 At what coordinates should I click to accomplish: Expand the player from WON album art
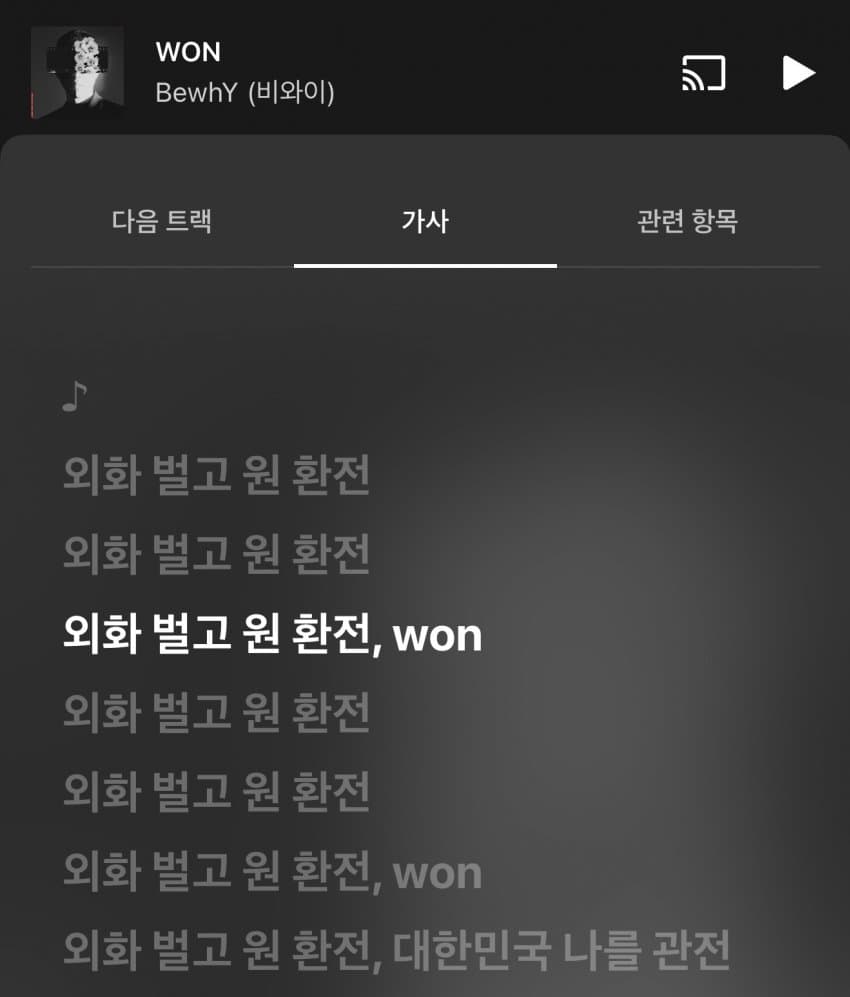tap(77, 72)
